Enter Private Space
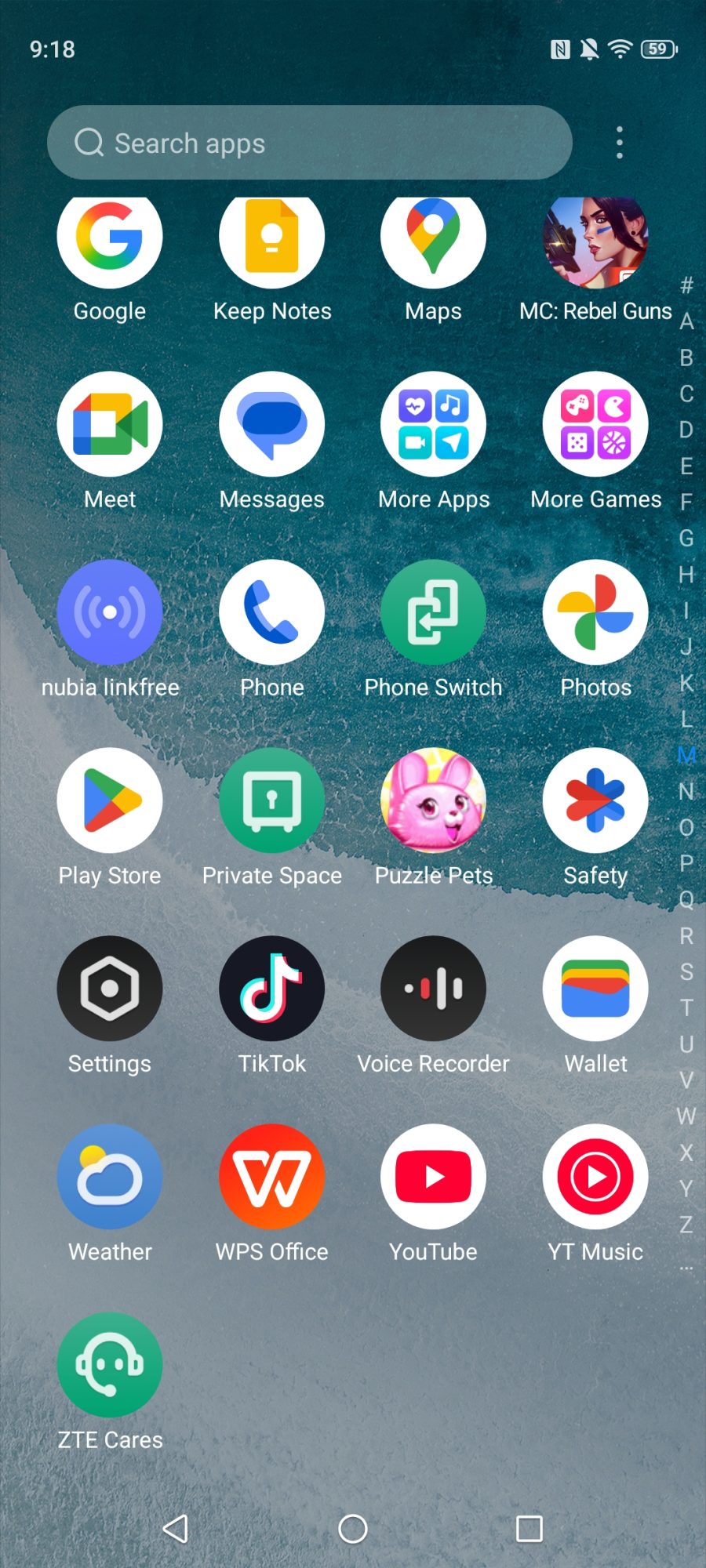Screen dimensions: 706x1568 pyautogui.click(x=271, y=800)
